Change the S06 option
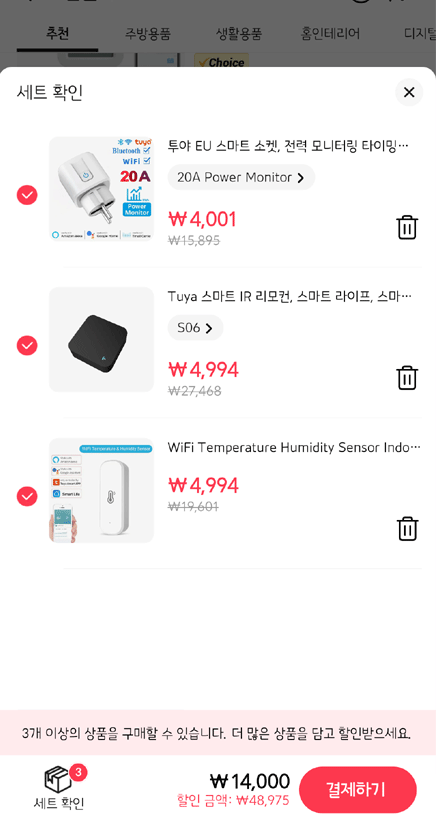Viewport: 436px width, 816px height. [x=195, y=328]
